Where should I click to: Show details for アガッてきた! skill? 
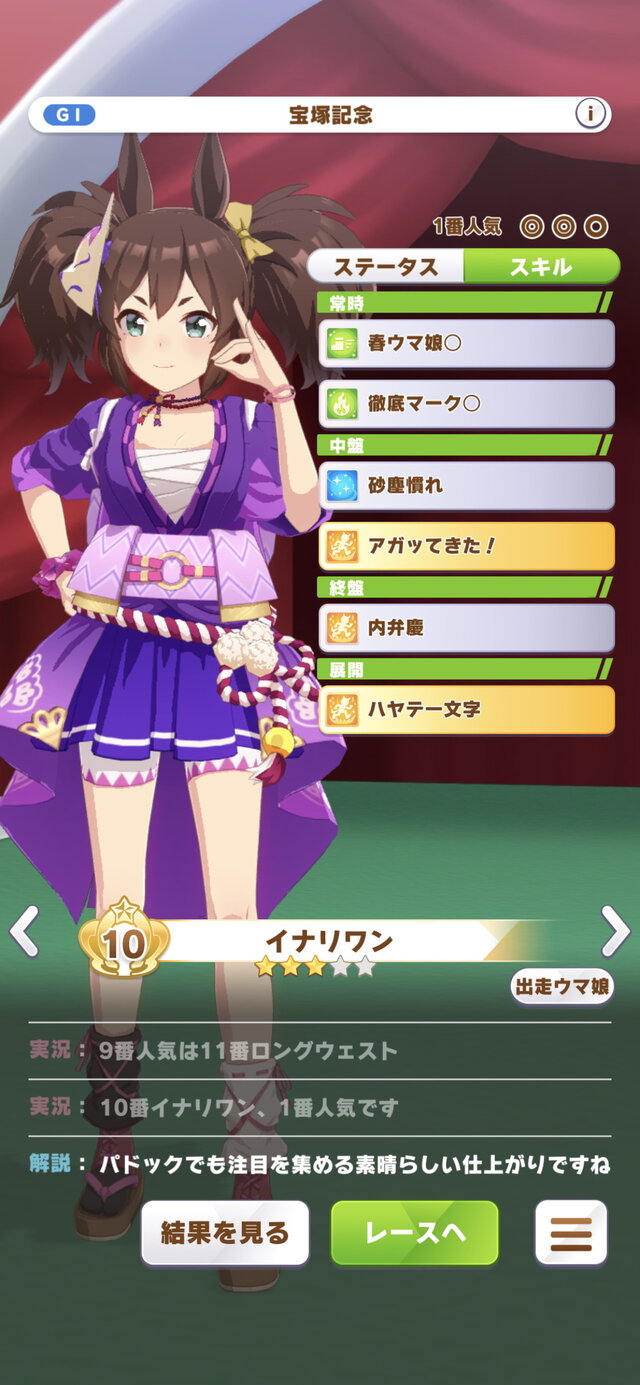[x=466, y=547]
